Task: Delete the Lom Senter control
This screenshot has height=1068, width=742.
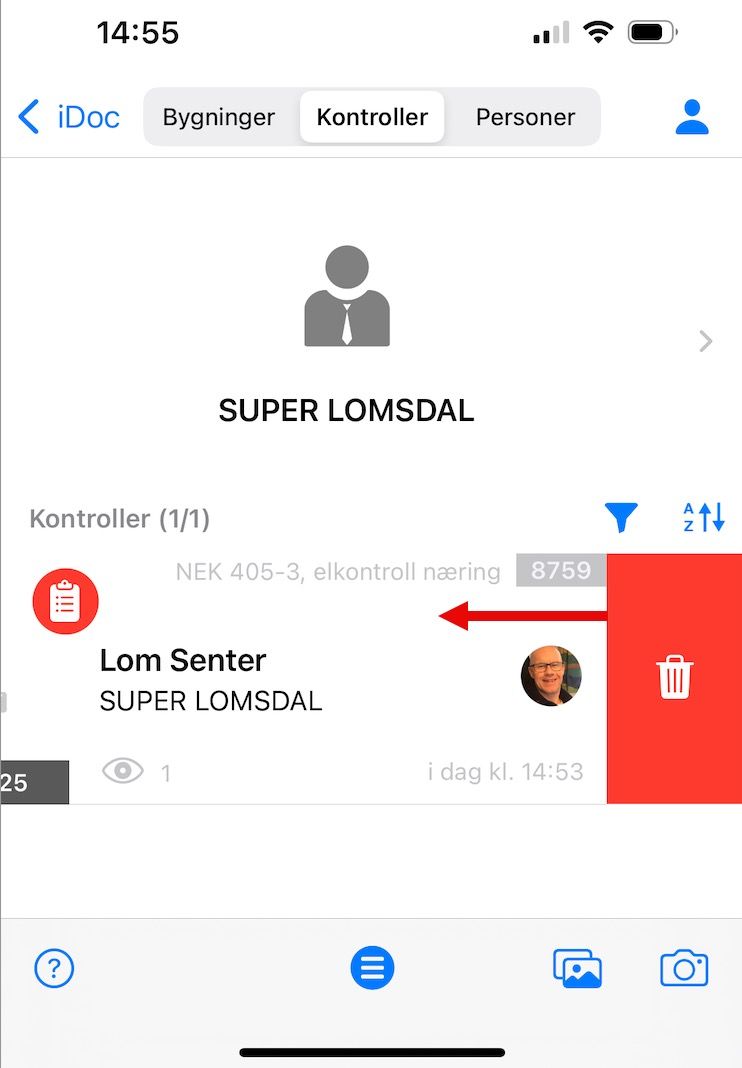Action: tap(674, 678)
